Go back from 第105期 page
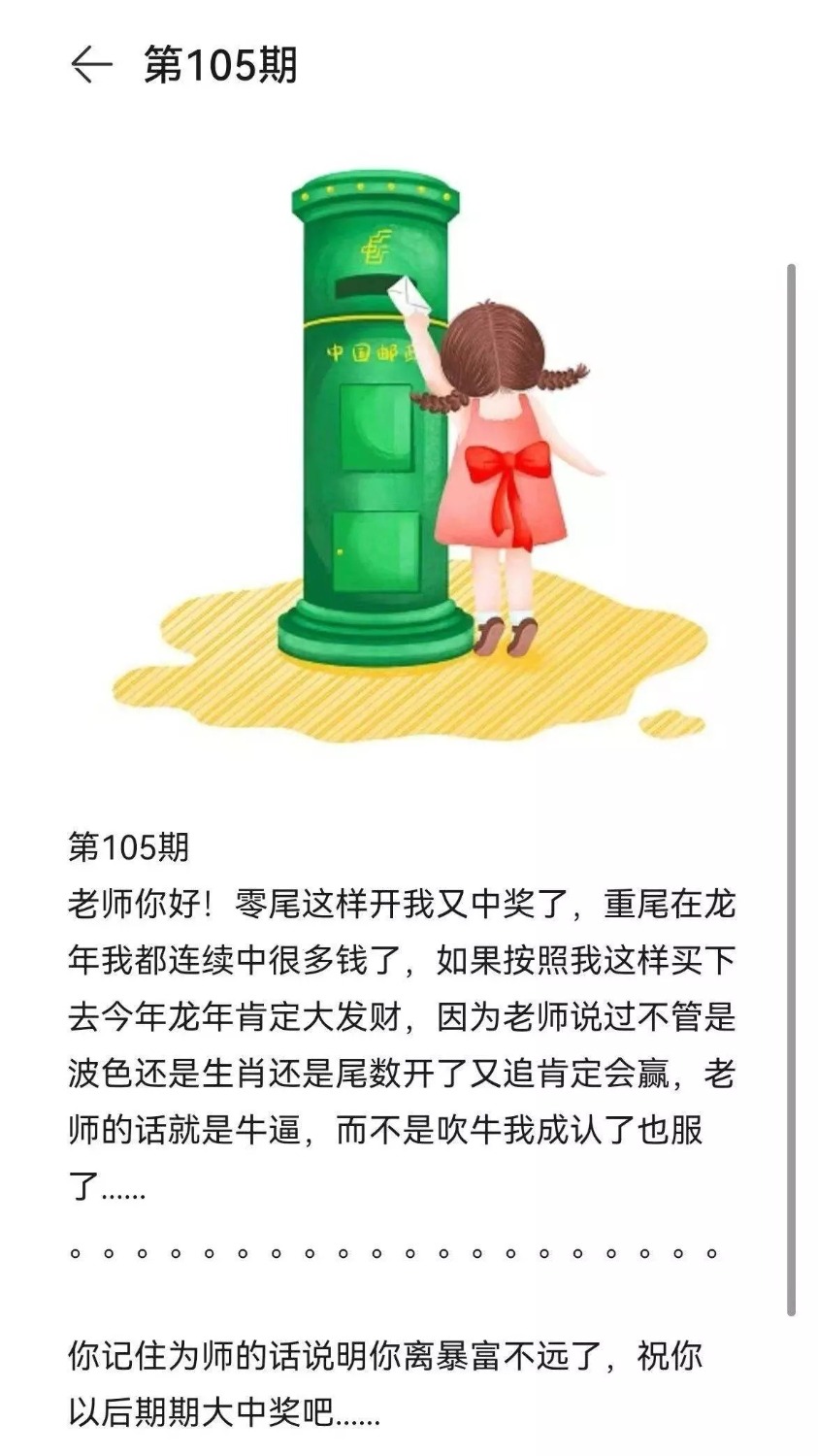 (91, 65)
